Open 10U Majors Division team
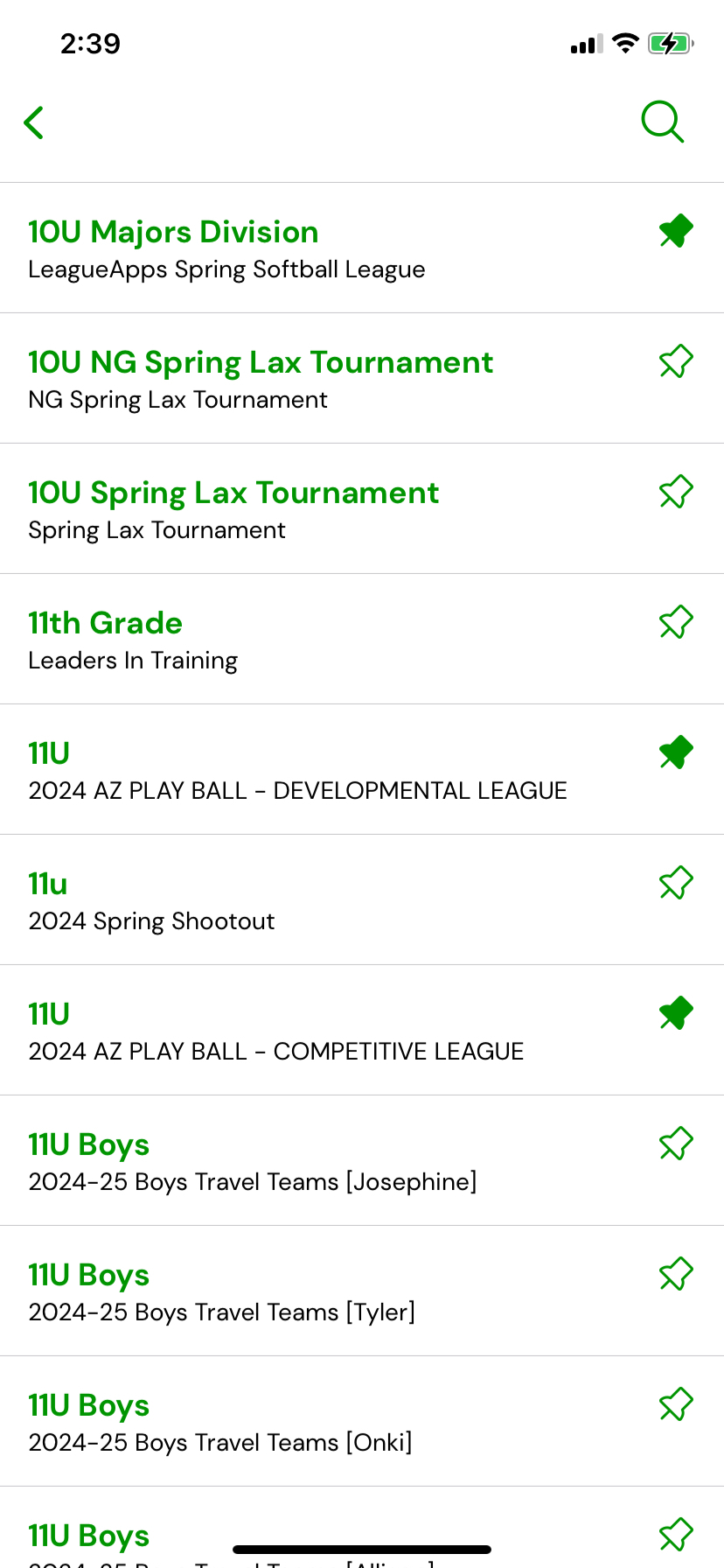Screen dimensions: 724x1568 tap(262, 248)
